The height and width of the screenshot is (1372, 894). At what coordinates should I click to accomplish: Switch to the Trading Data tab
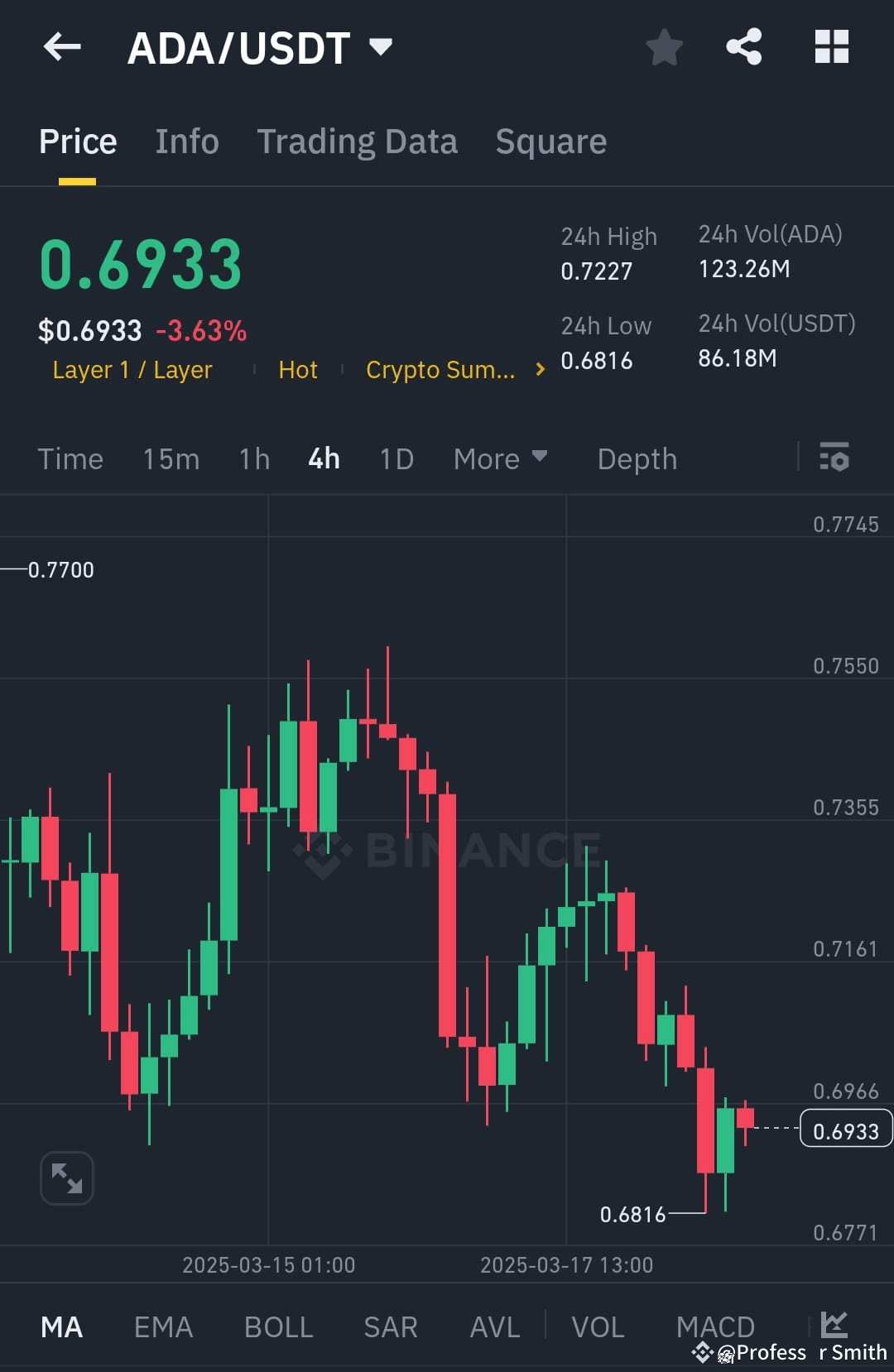[358, 141]
